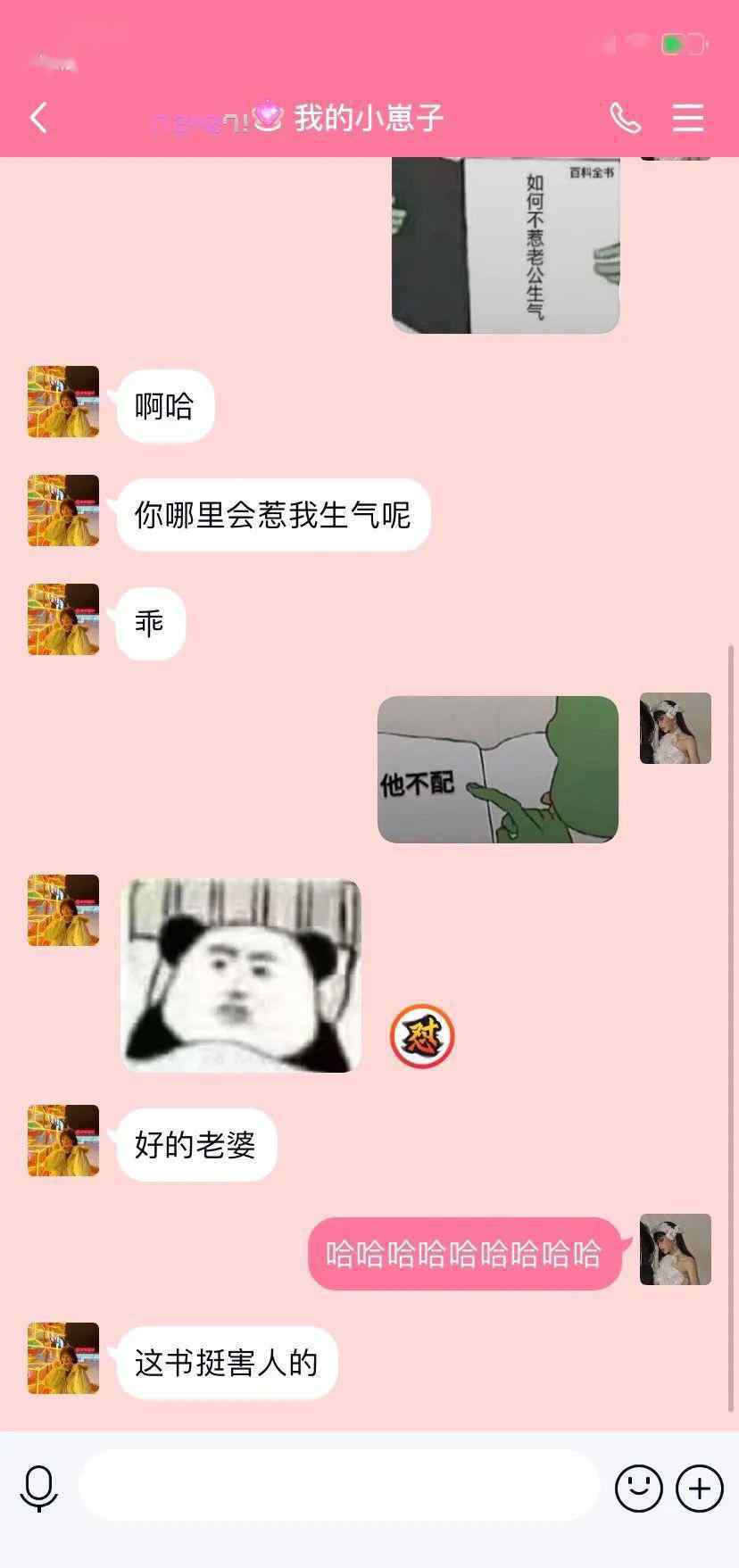Tap the voice input microphone
The image size is (739, 1568).
pyautogui.click(x=39, y=1488)
